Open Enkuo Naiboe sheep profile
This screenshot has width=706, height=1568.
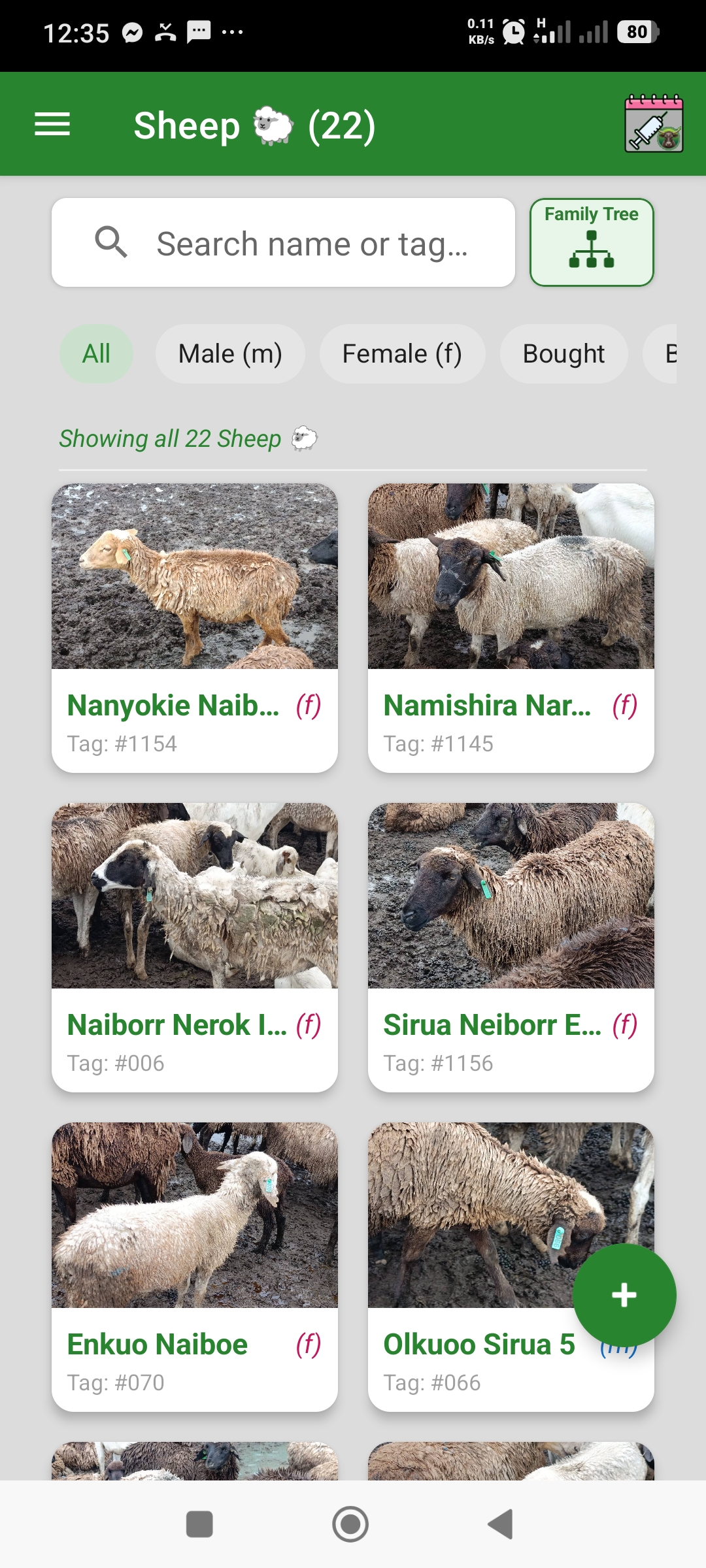(x=195, y=1266)
